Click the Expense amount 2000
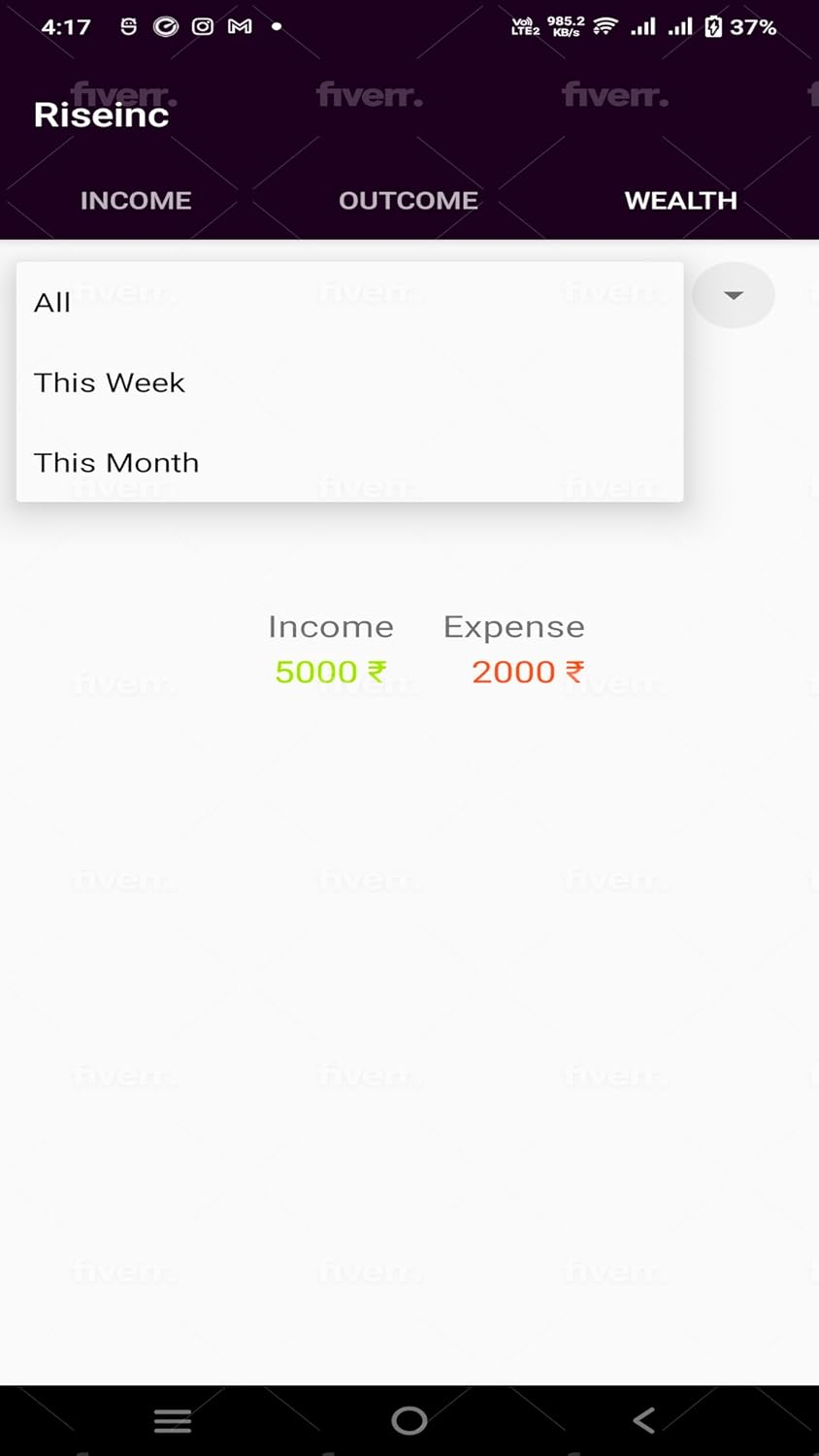Image resolution: width=819 pixels, height=1456 pixels. (527, 671)
